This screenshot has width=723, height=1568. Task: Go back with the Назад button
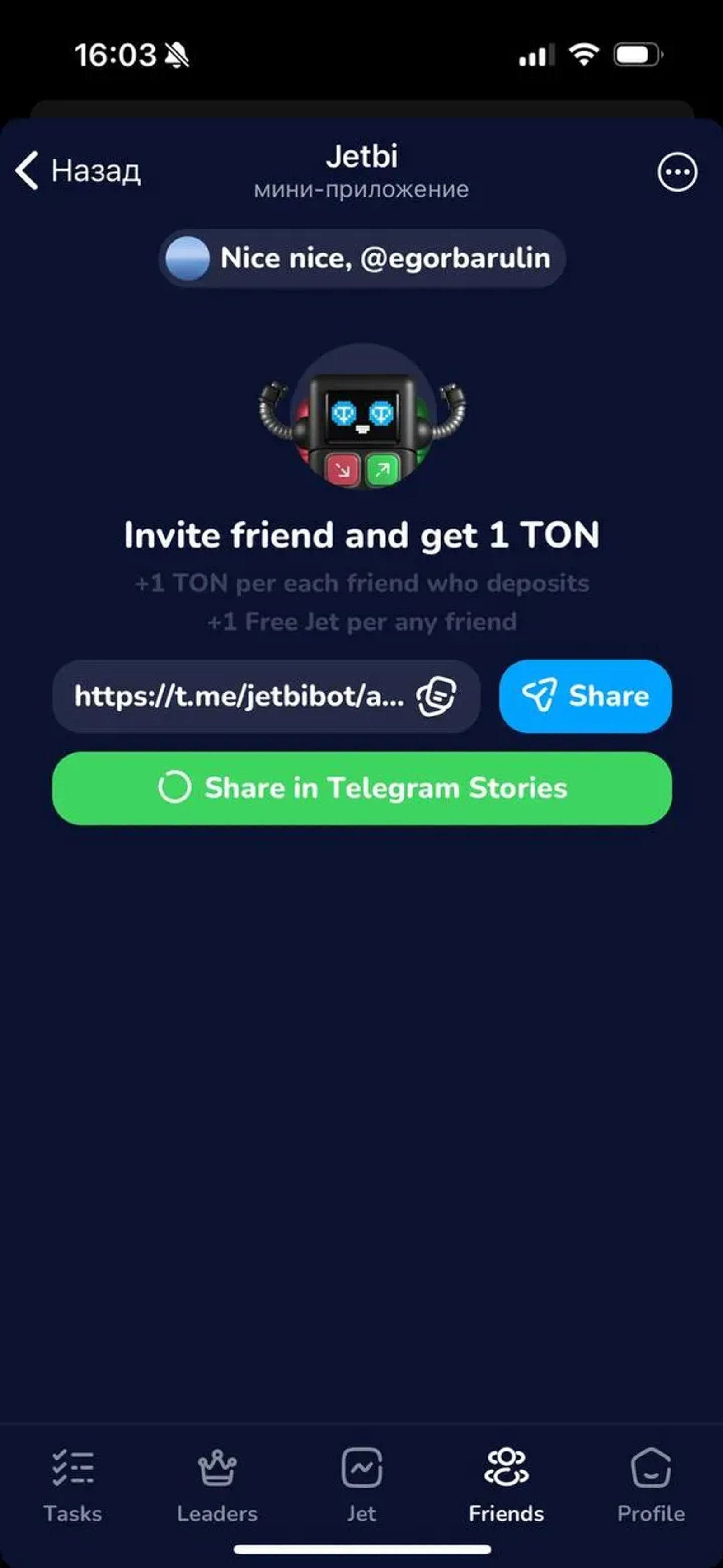[78, 171]
